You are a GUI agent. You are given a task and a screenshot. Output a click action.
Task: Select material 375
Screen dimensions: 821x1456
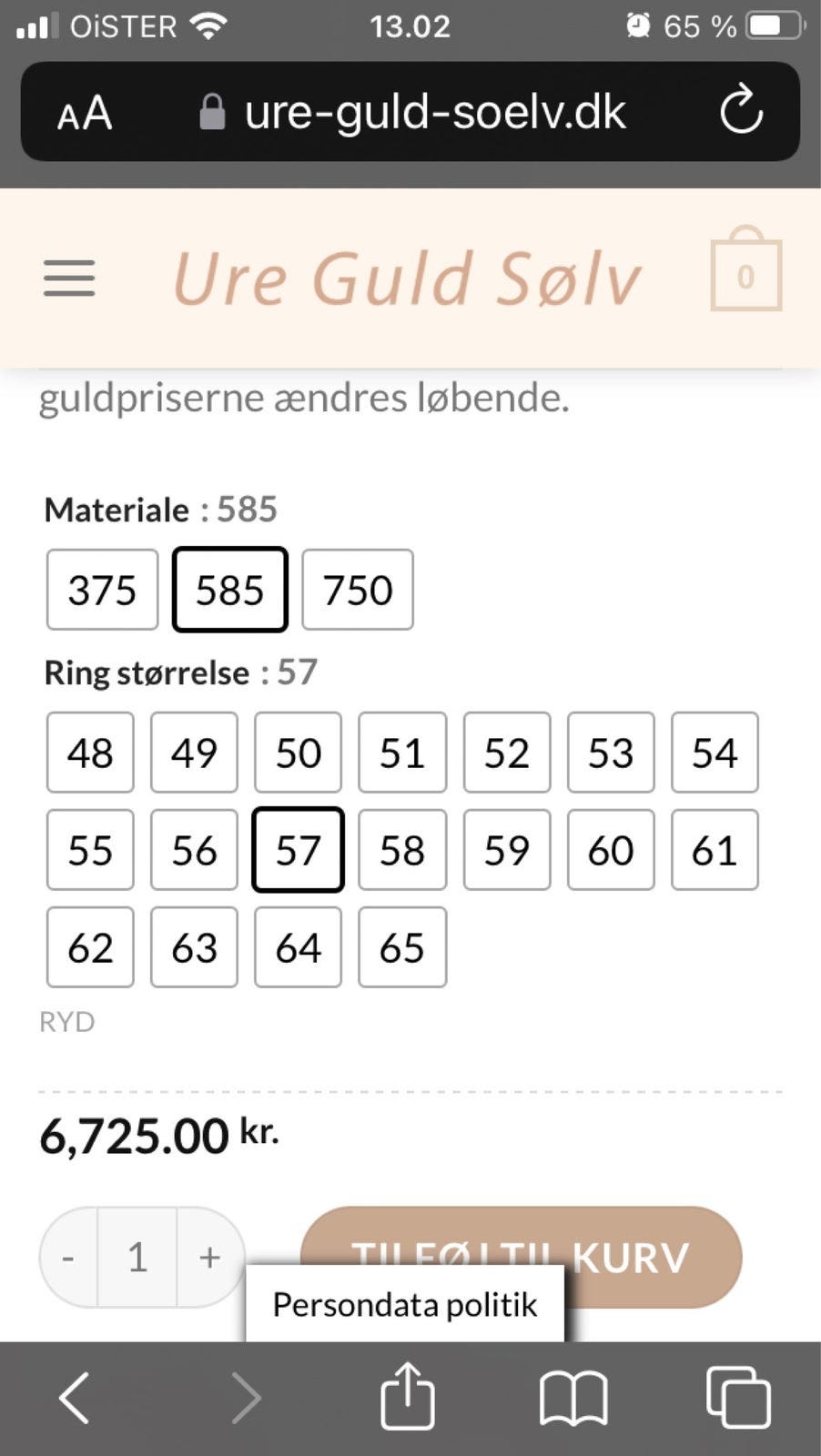101,590
